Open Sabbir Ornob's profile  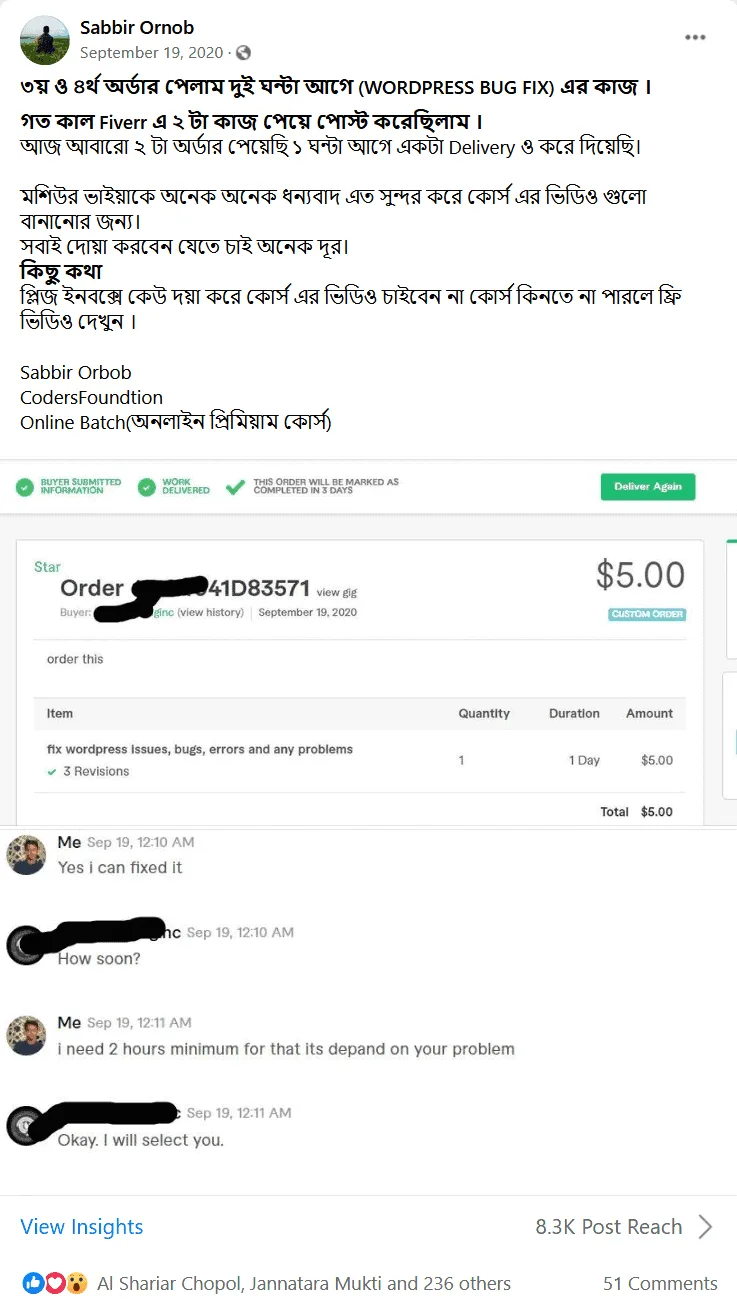(x=137, y=27)
